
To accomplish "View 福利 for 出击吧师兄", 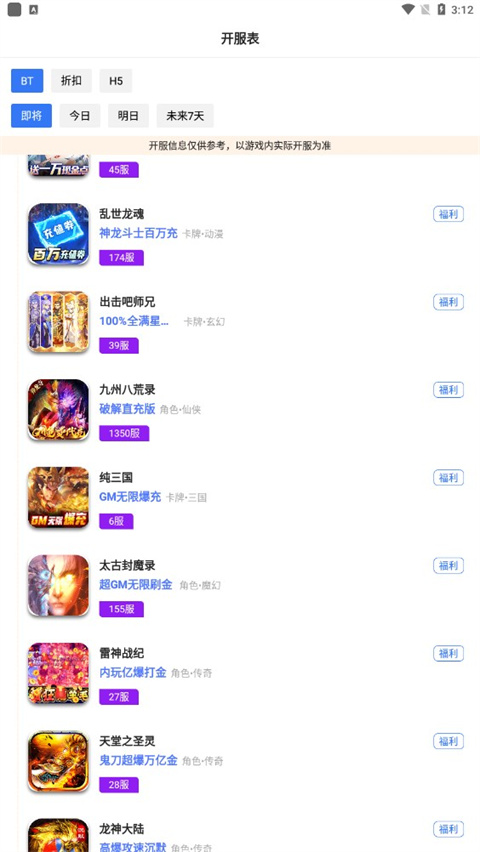I will pyautogui.click(x=448, y=302).
